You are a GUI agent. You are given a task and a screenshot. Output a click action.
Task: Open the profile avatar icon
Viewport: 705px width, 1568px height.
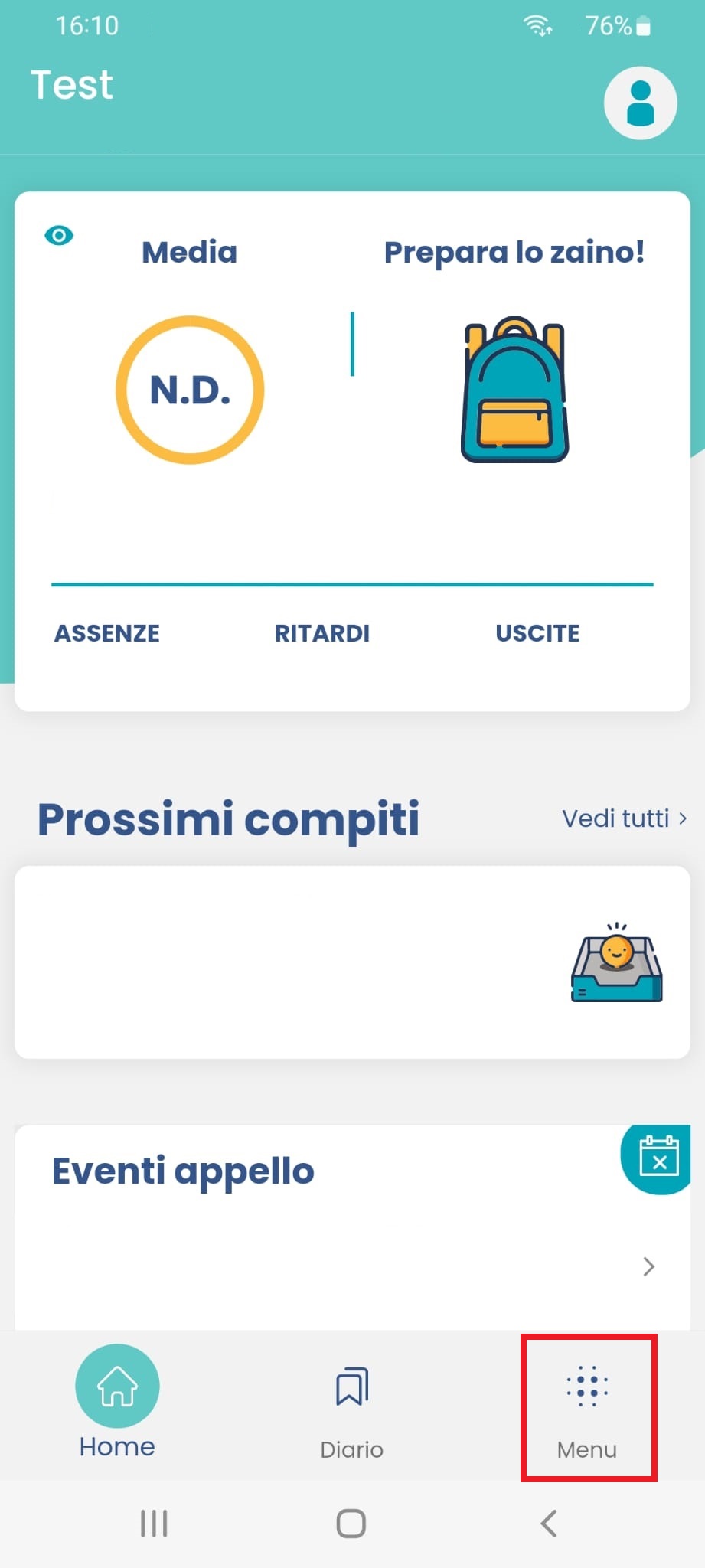[640, 103]
